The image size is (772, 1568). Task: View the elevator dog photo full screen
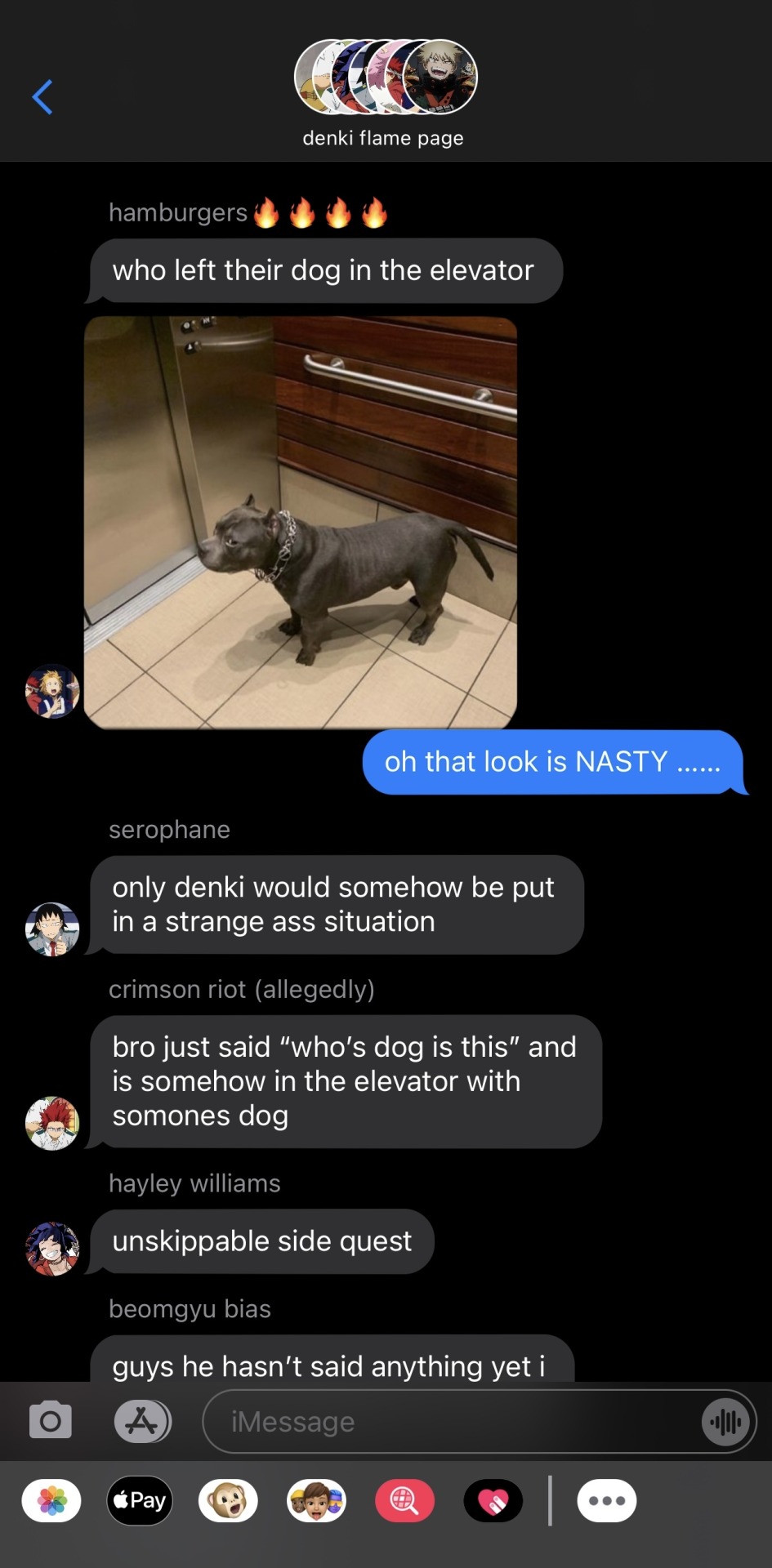(301, 523)
